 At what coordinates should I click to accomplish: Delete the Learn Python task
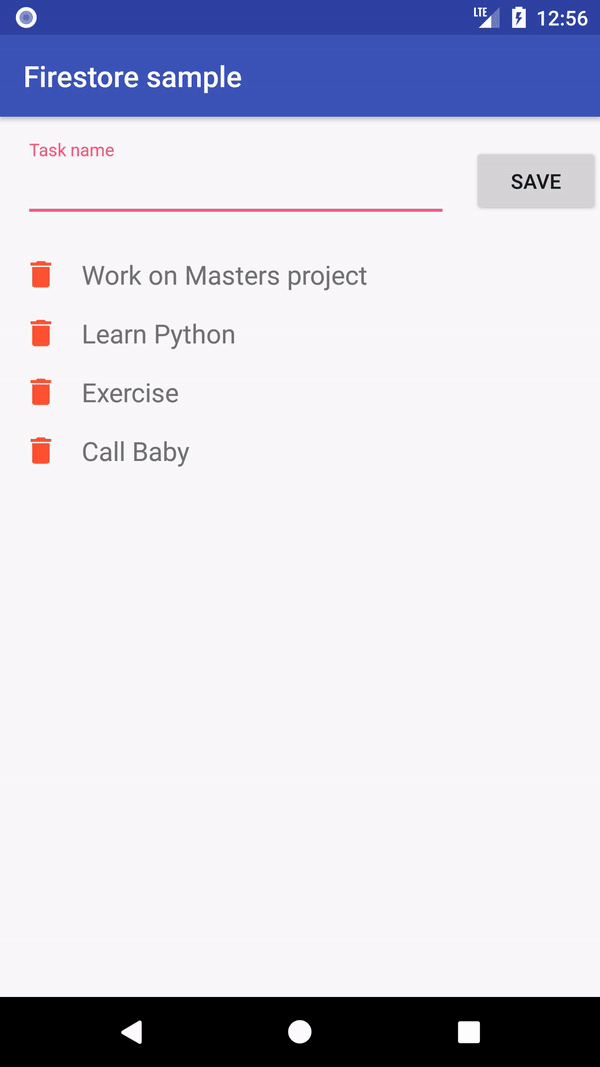click(x=41, y=333)
